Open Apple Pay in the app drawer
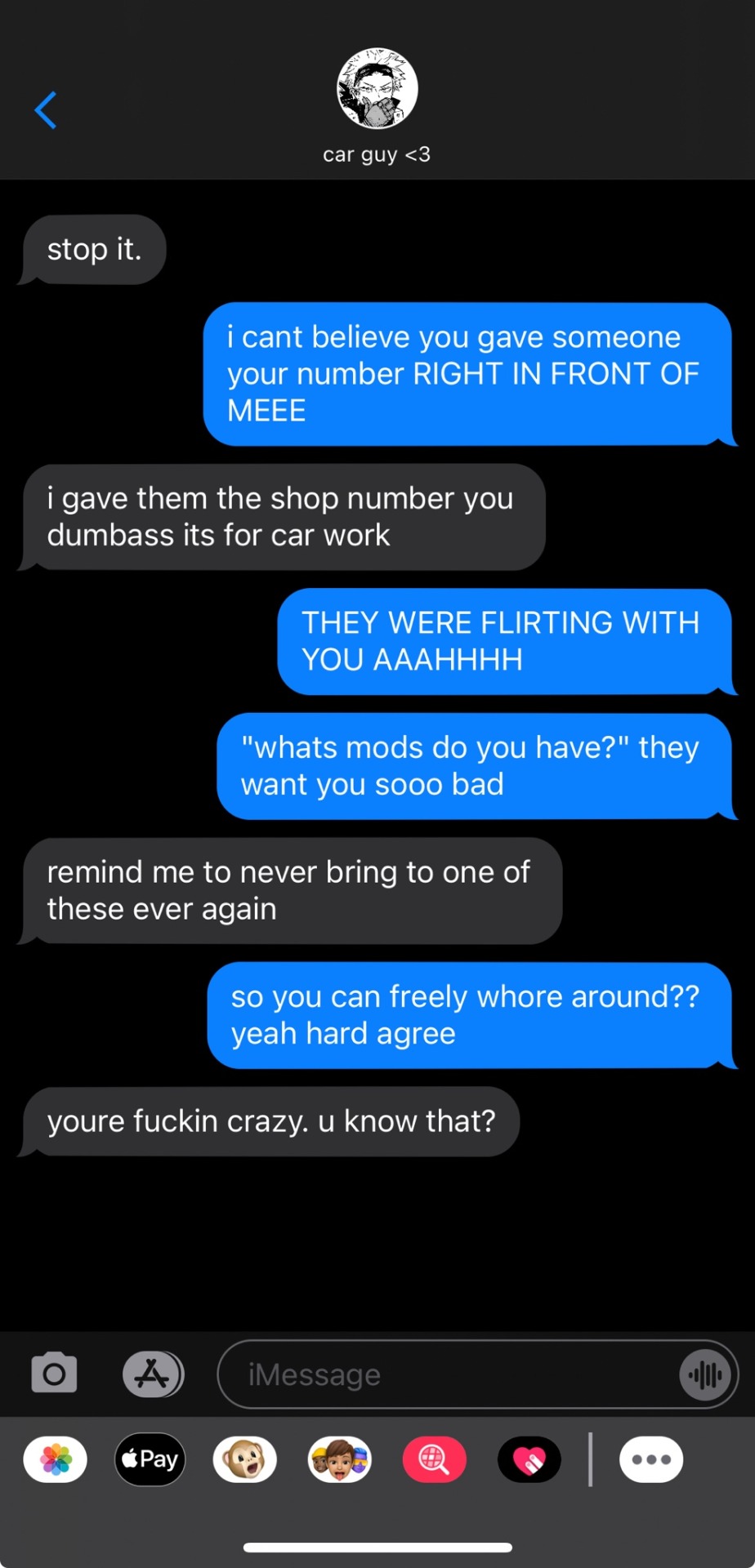 150,1459
